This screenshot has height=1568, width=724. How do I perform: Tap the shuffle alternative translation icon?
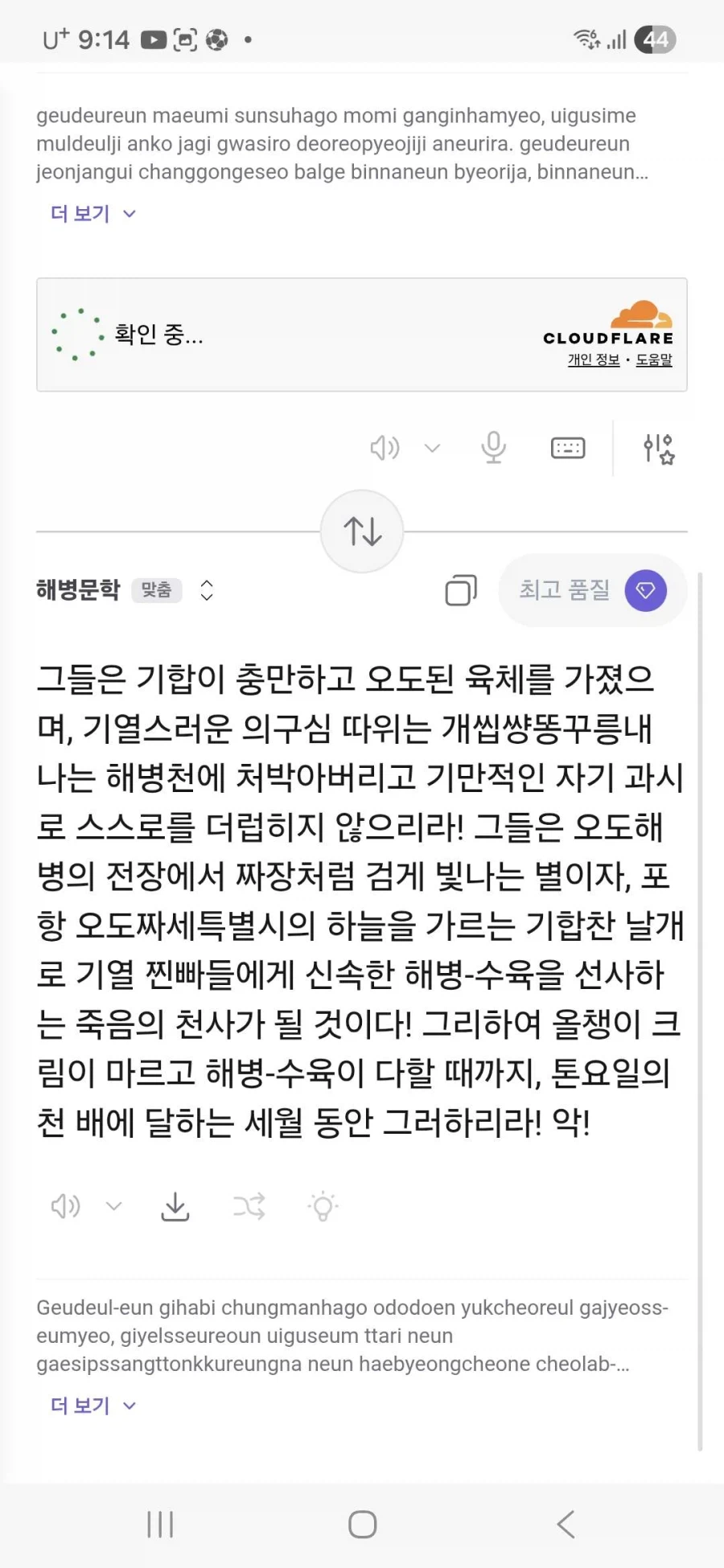249,1206
